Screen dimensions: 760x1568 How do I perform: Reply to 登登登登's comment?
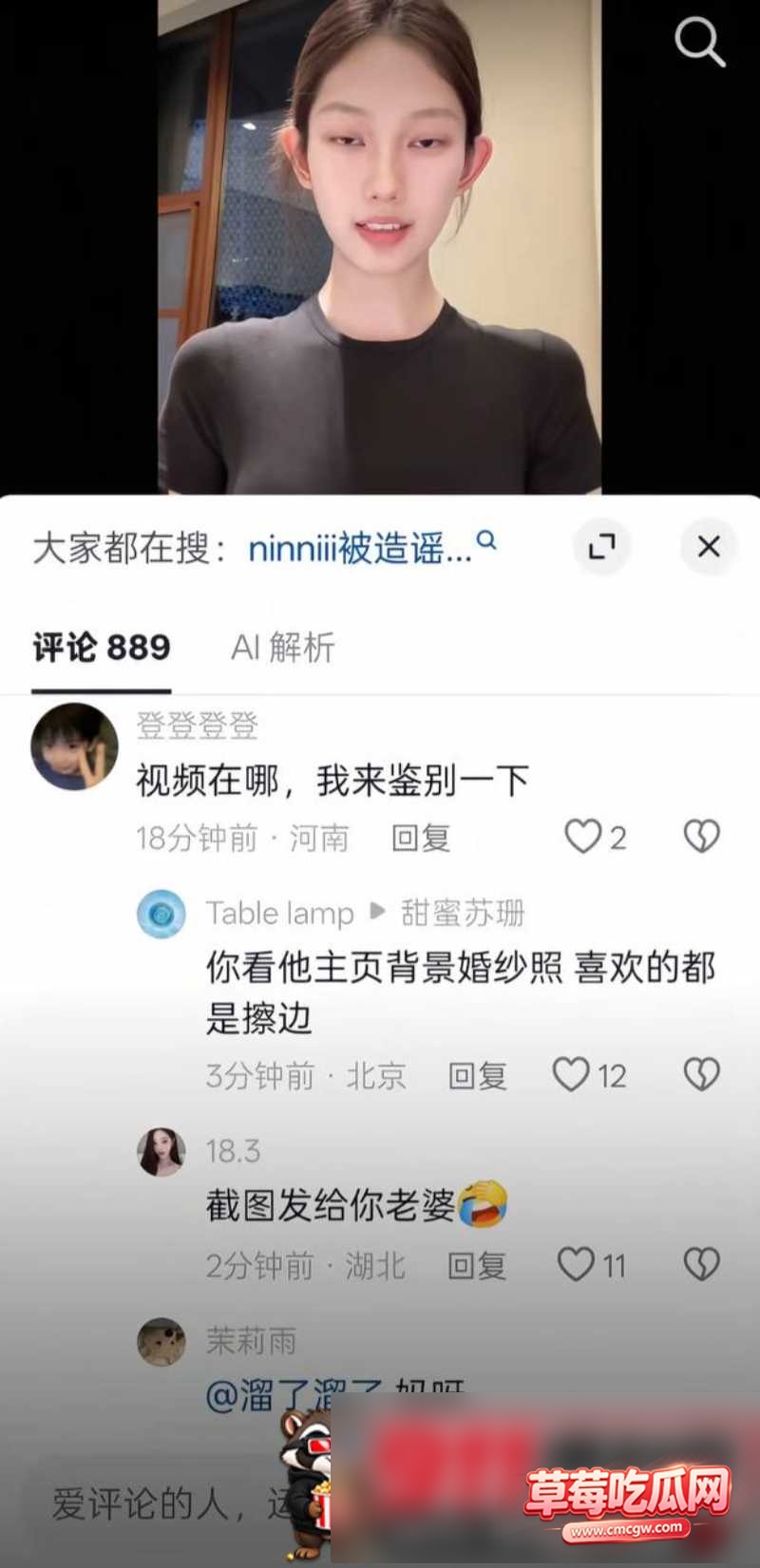click(421, 838)
